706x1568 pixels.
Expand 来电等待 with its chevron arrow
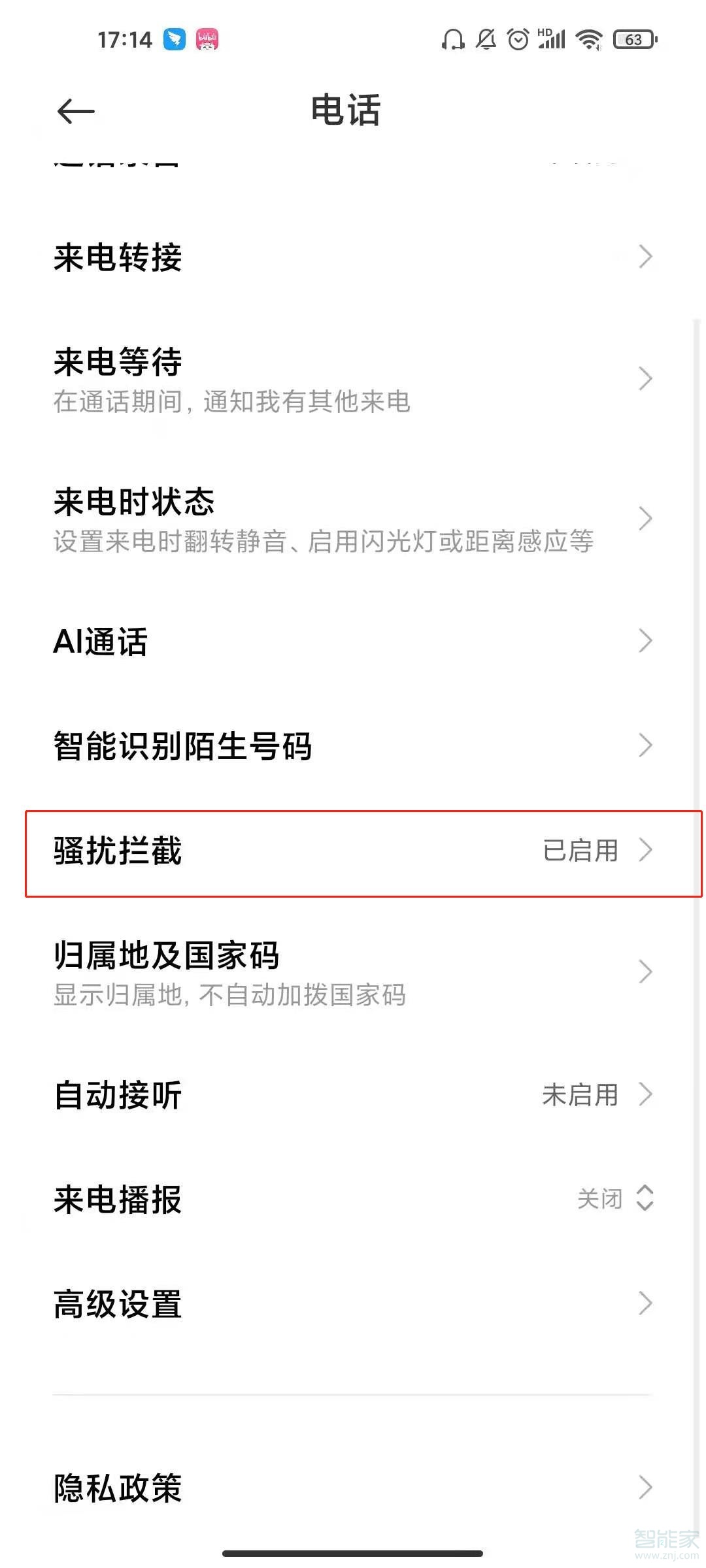click(646, 379)
